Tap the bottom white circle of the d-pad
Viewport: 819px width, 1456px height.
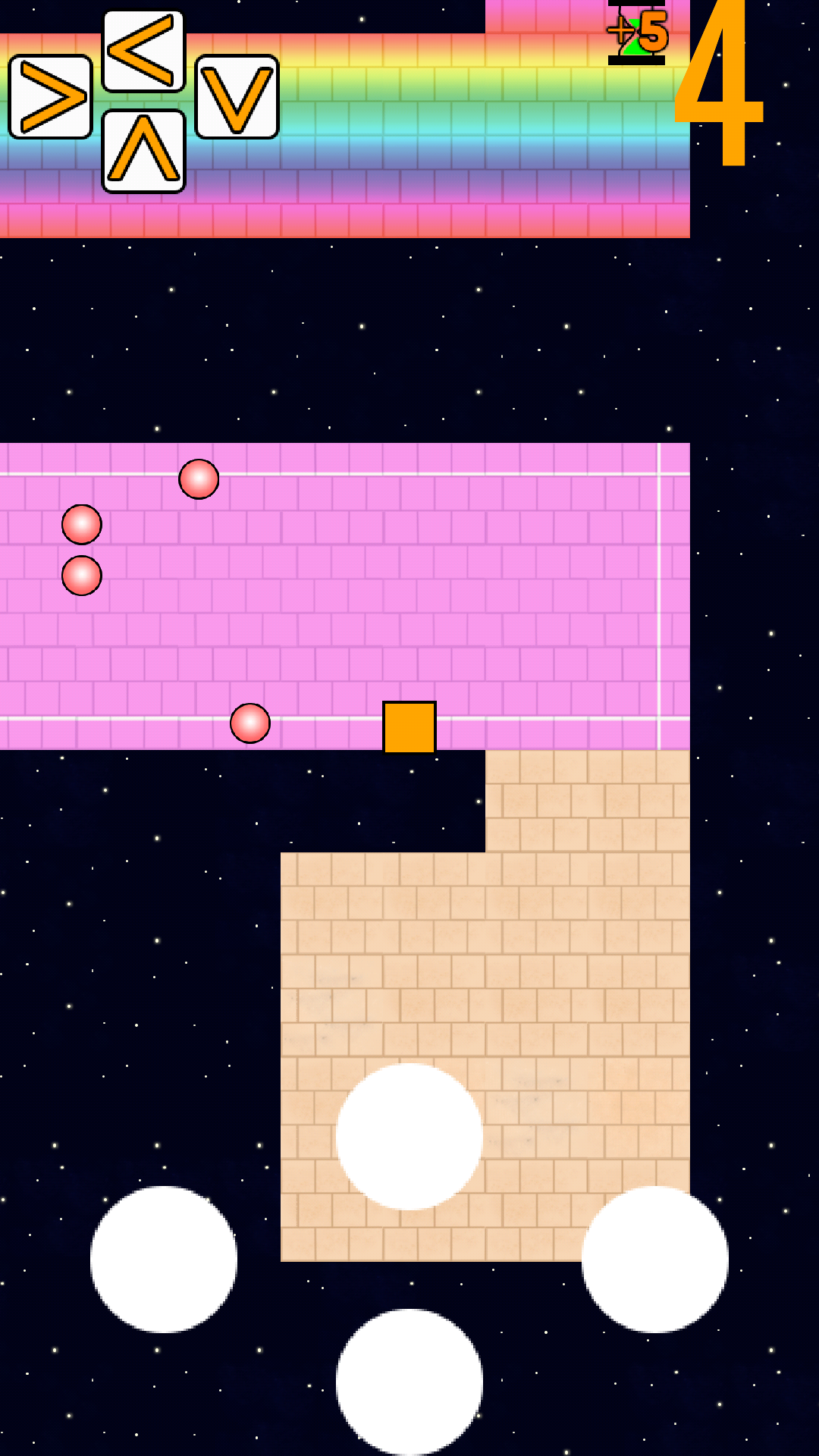click(x=409, y=1382)
